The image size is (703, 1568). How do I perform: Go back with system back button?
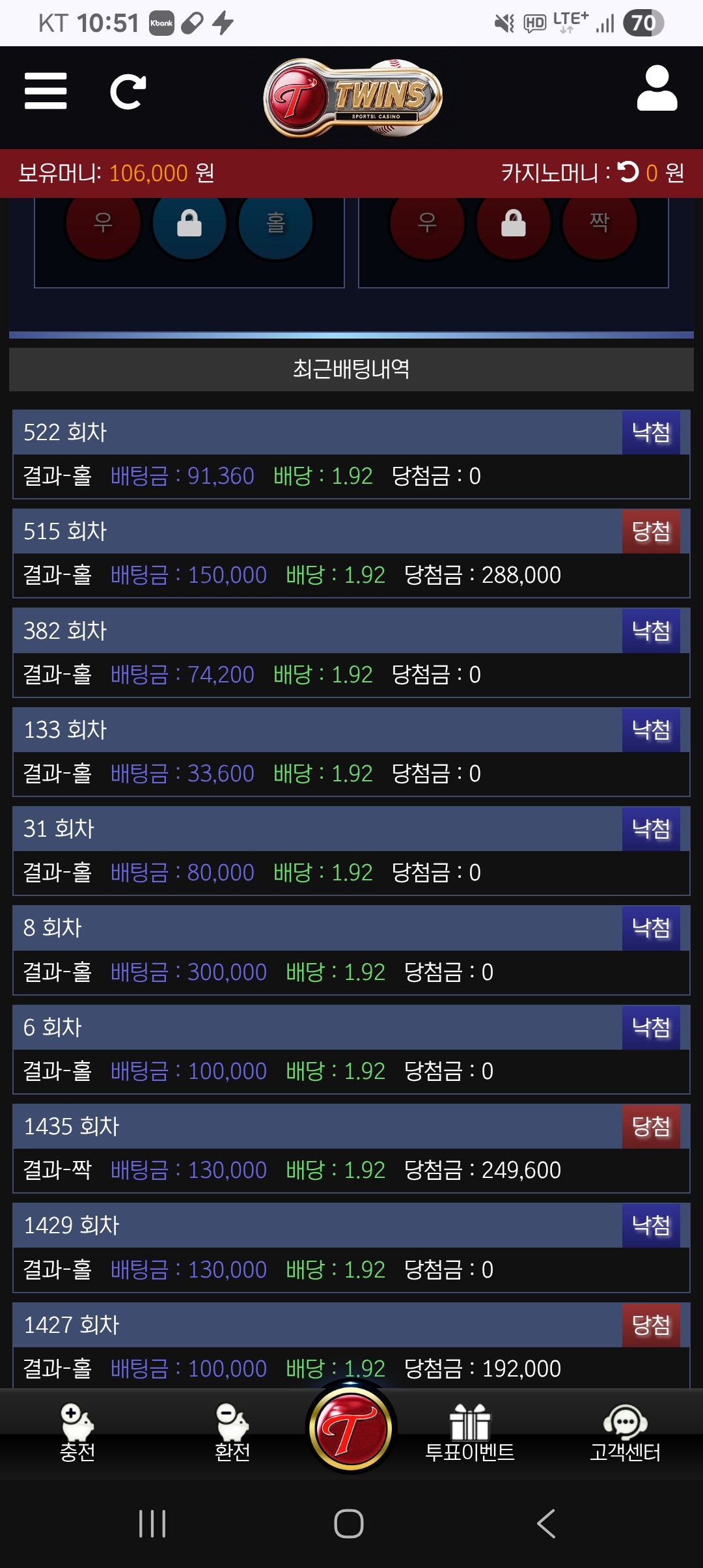(546, 1524)
